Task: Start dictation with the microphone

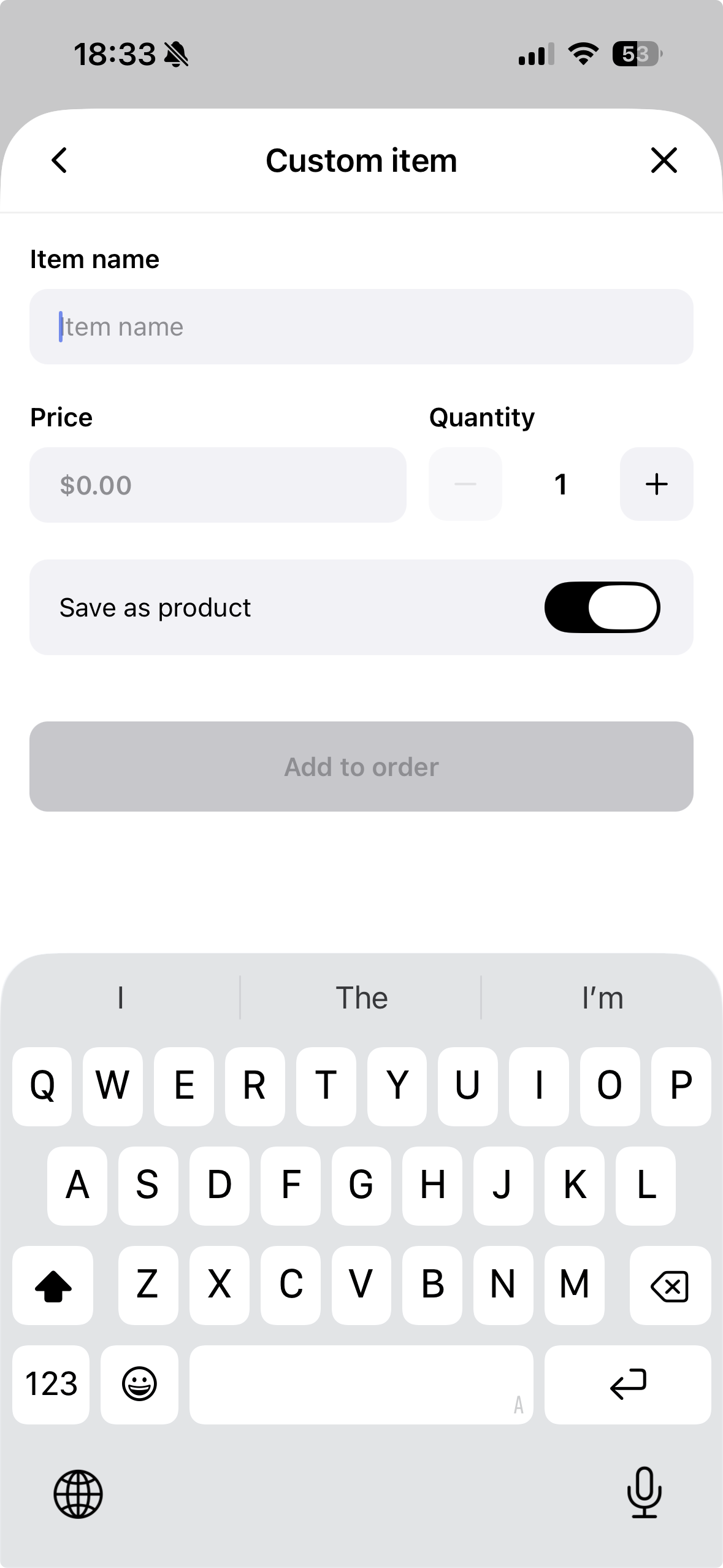Action: click(x=644, y=1493)
